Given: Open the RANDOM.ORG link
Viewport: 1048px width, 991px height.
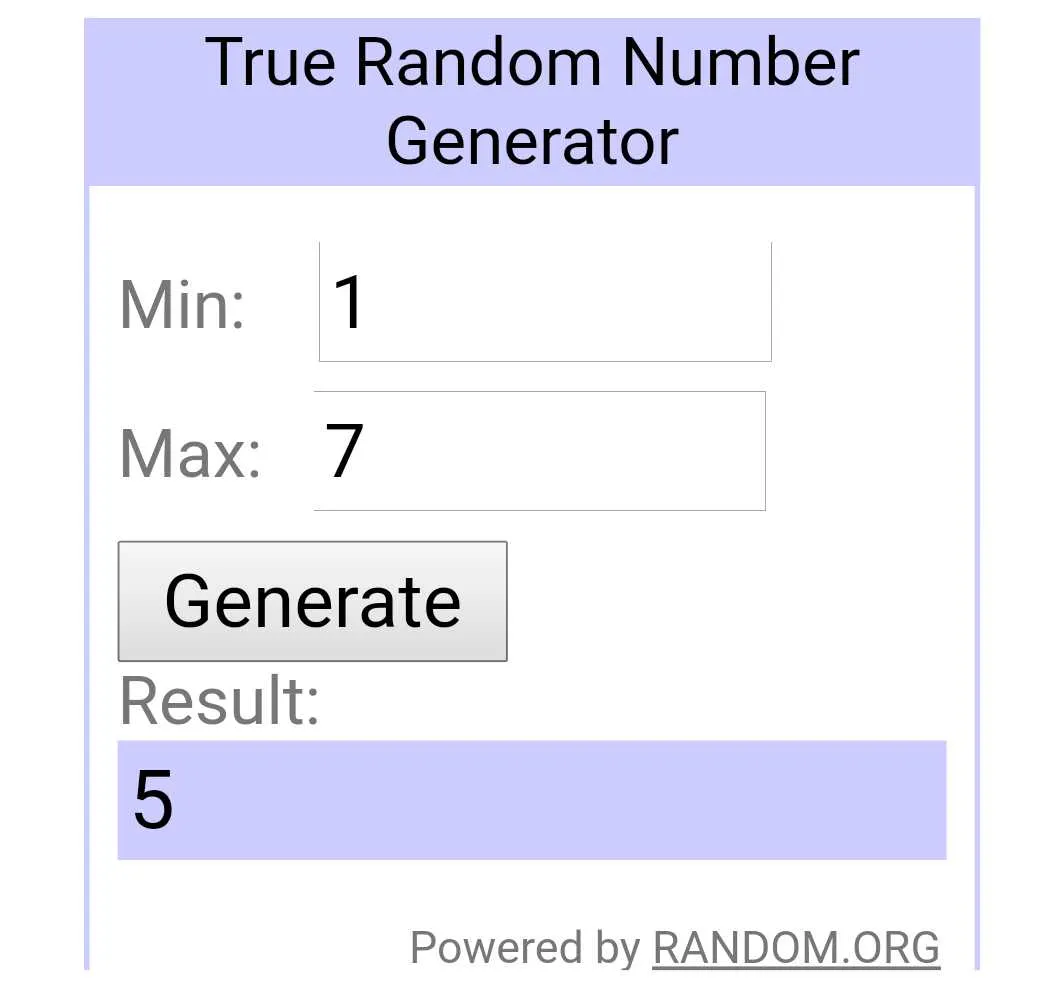Looking at the screenshot, I should [x=796, y=946].
